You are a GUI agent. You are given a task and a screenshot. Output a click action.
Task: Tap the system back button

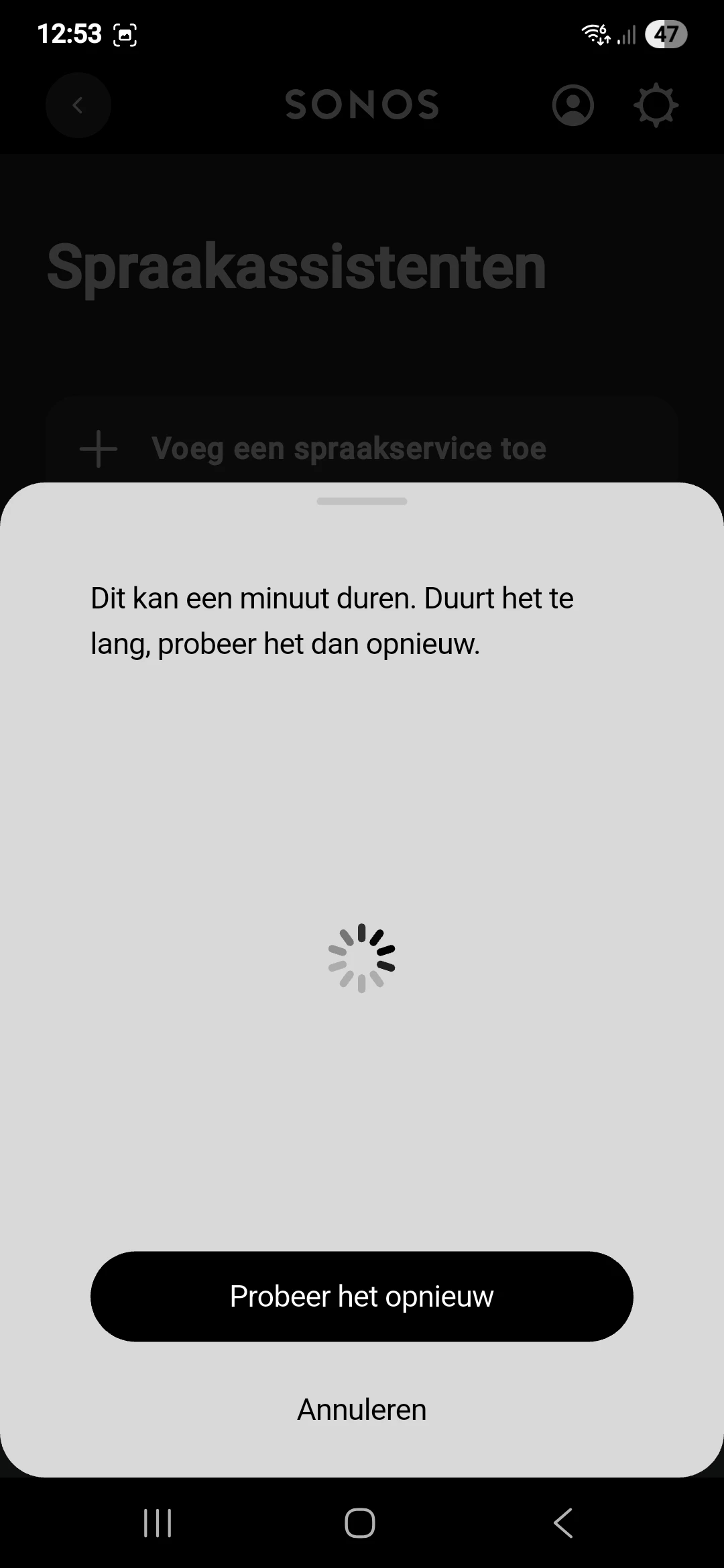click(x=563, y=1522)
